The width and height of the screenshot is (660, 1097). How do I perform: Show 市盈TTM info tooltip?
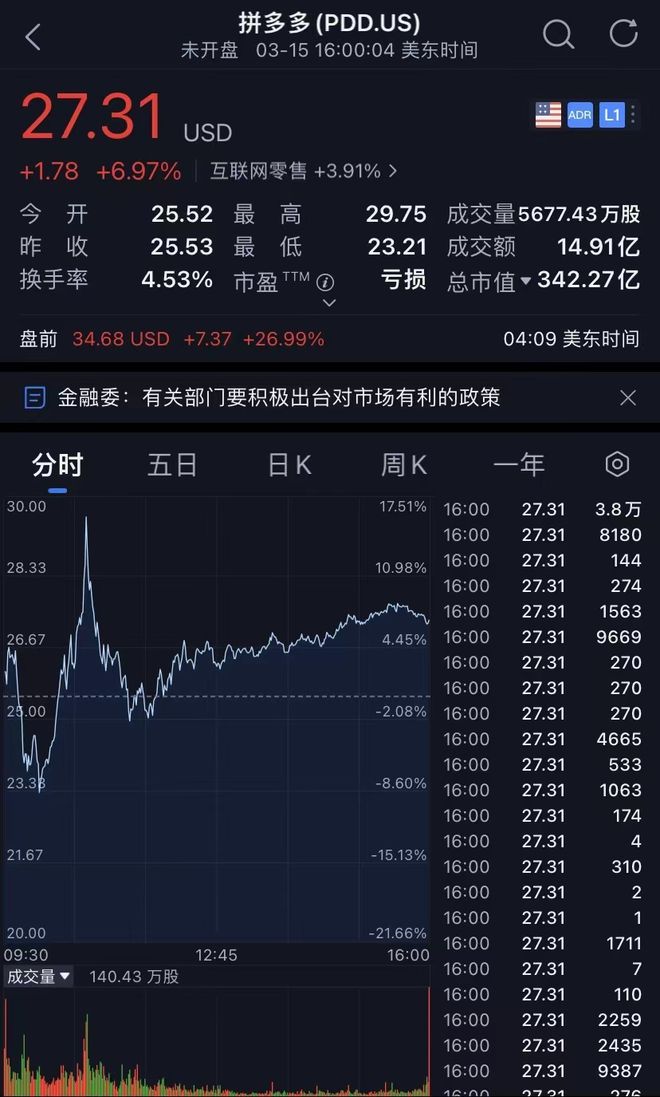click(325, 282)
